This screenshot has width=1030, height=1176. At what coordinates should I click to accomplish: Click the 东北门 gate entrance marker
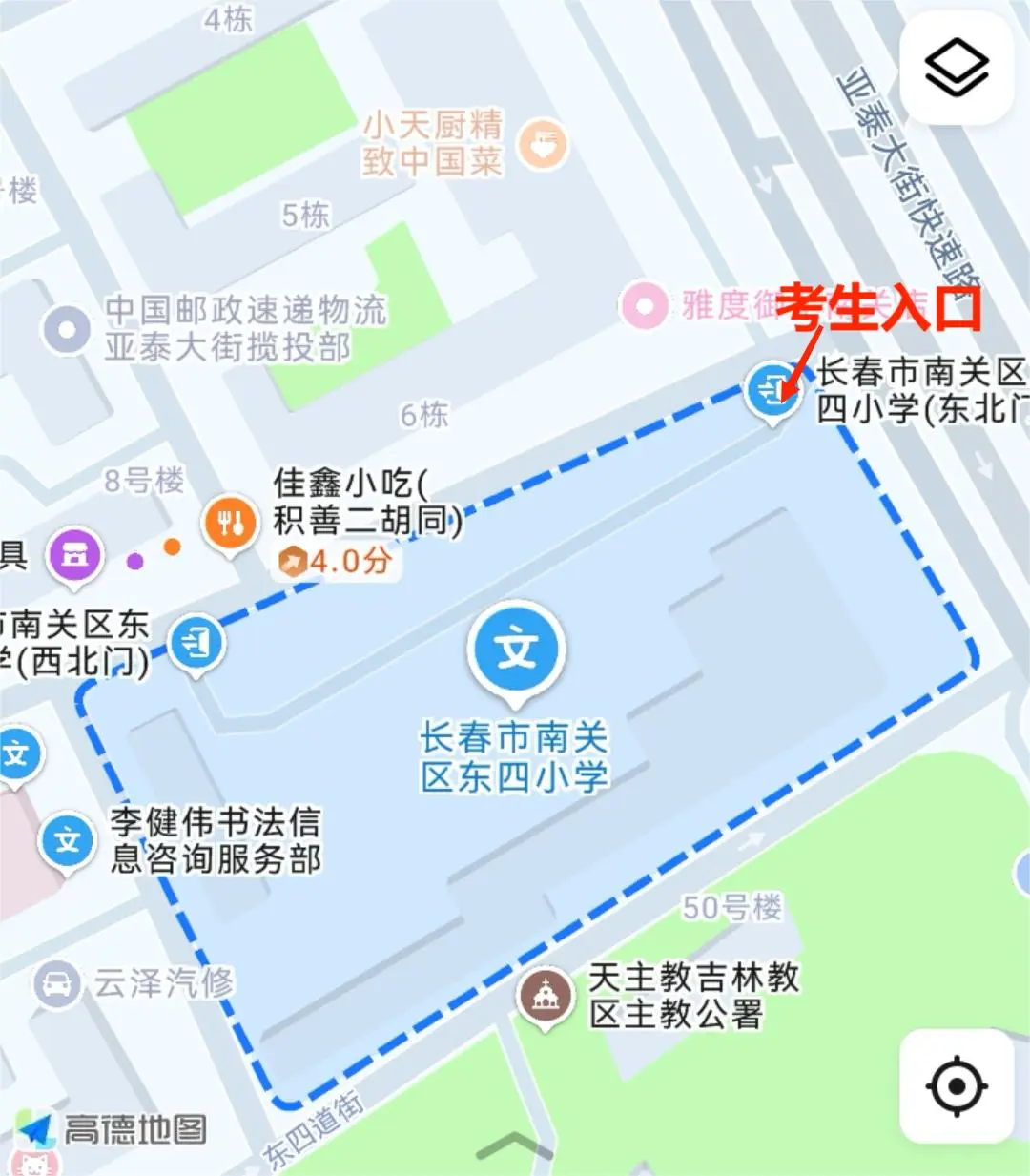pyautogui.click(x=773, y=391)
